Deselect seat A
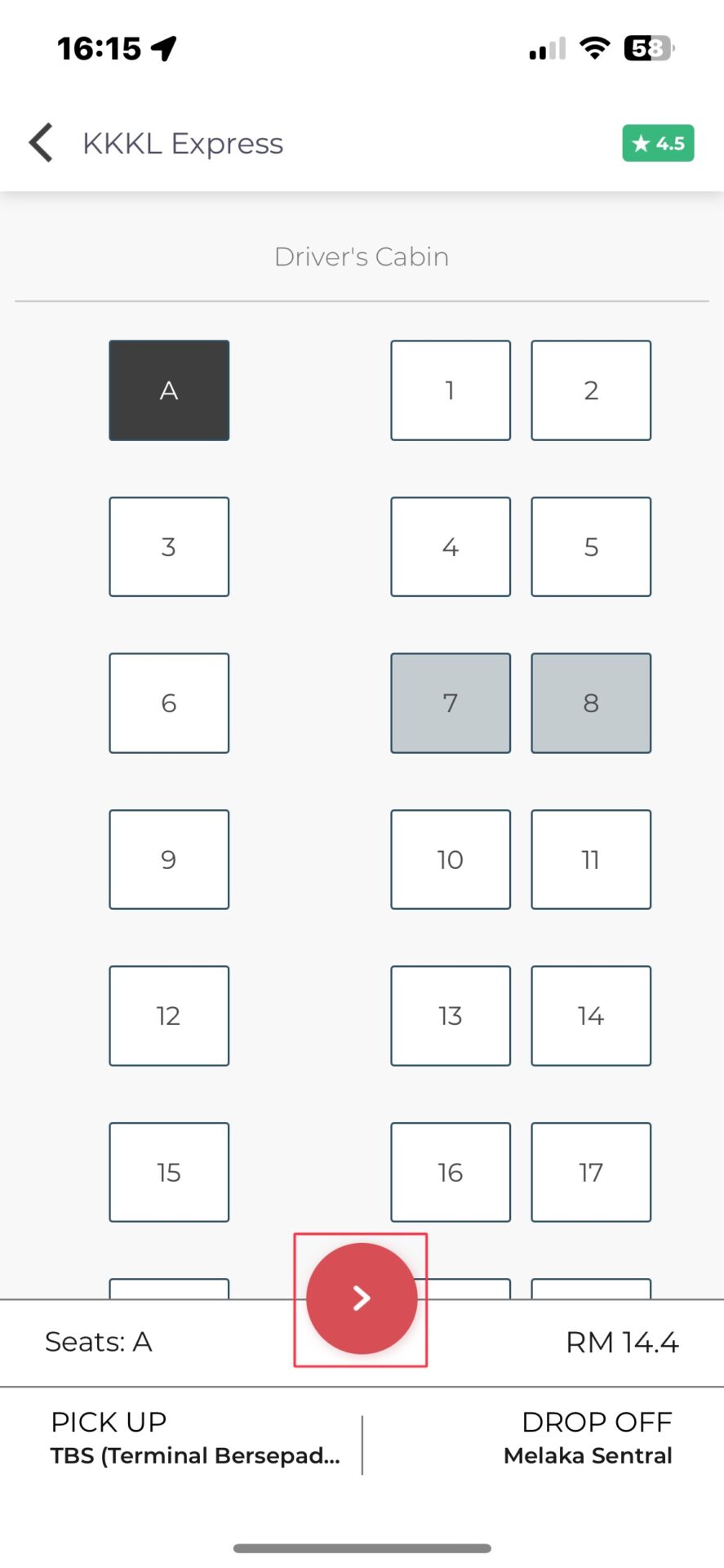Screen dimensions: 724x1568 (169, 390)
